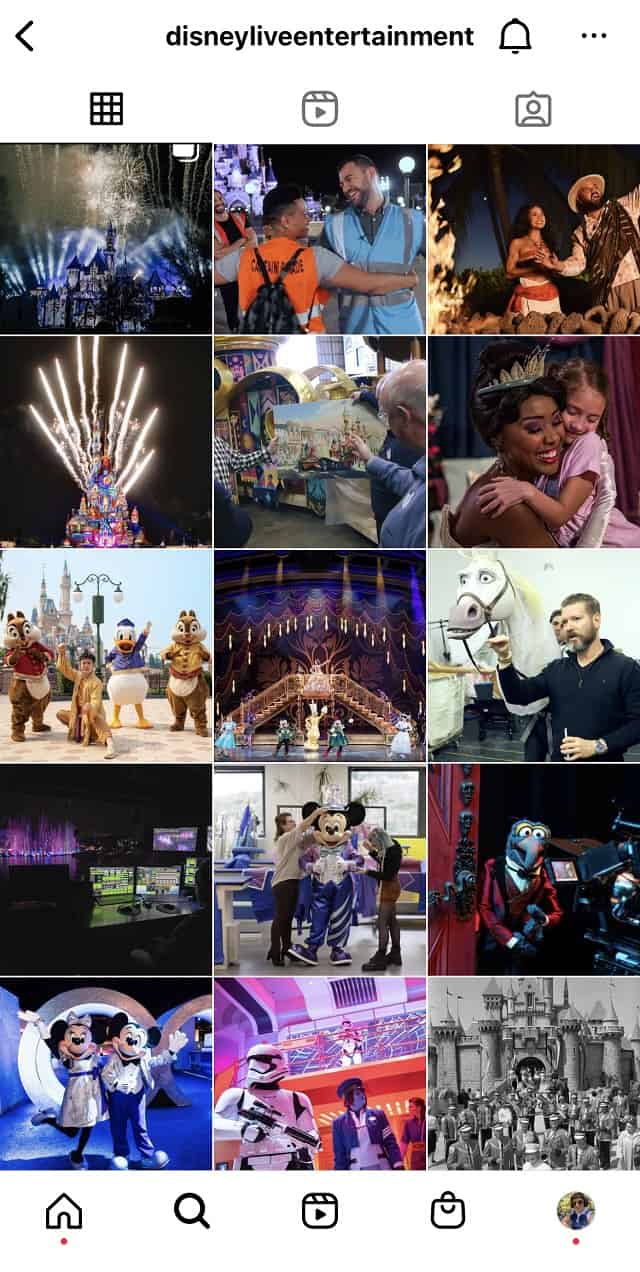Image resolution: width=640 pixels, height=1272 pixels.
Task: Open the Shop bag tab
Action: point(448,1211)
